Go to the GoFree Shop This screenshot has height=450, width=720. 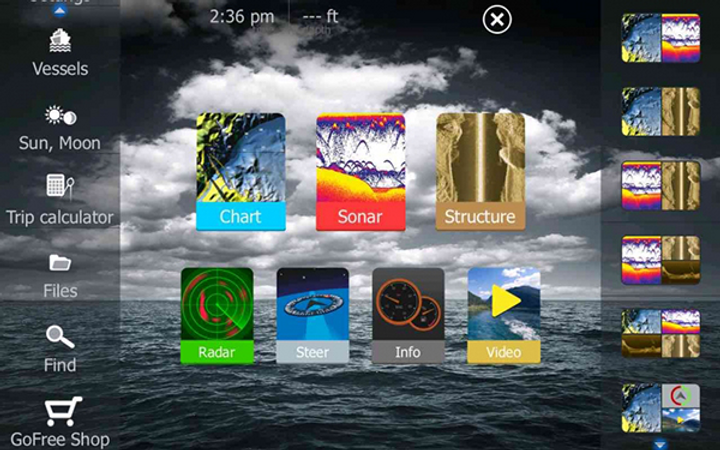pos(60,422)
